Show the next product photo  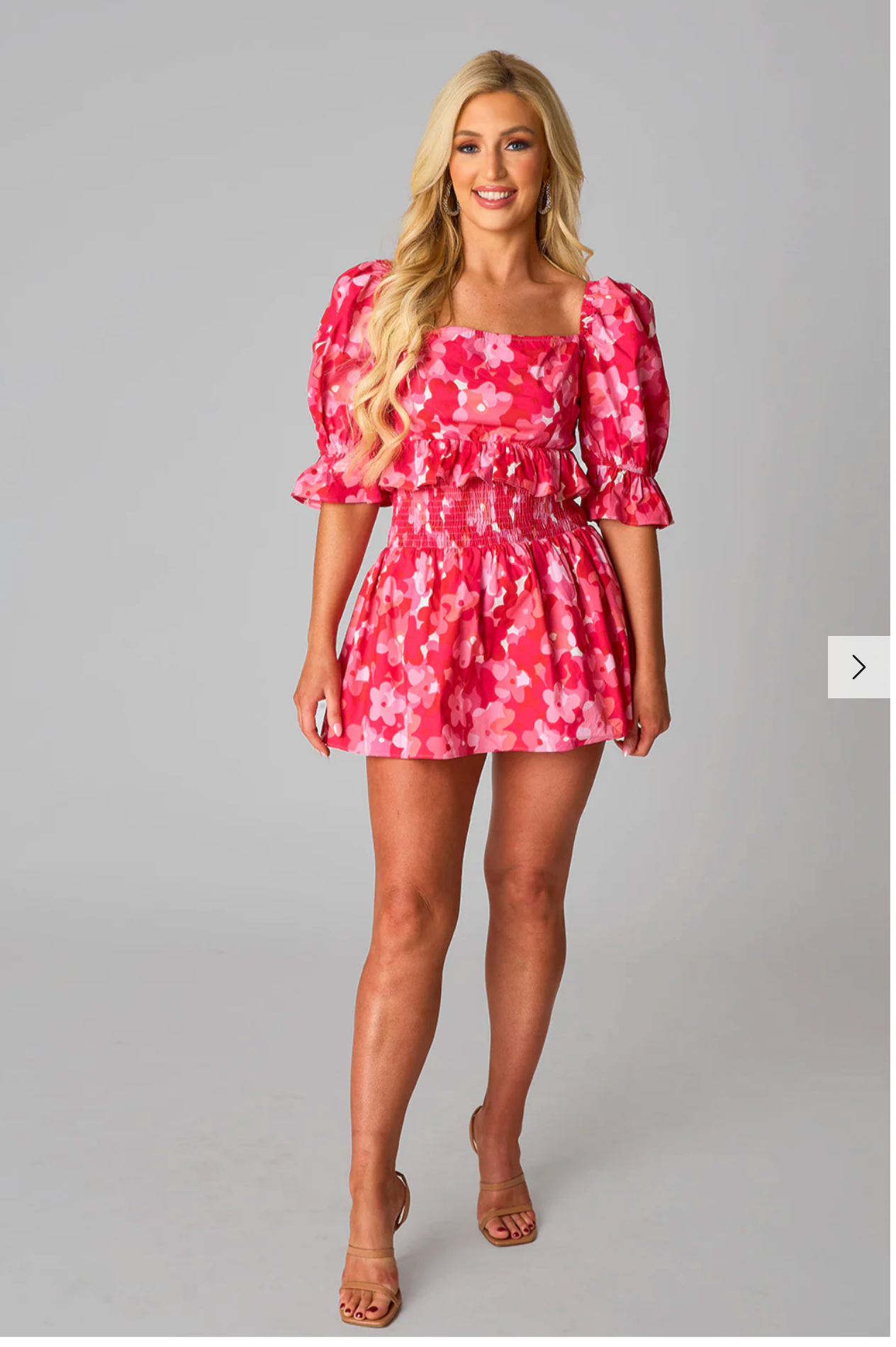858,667
